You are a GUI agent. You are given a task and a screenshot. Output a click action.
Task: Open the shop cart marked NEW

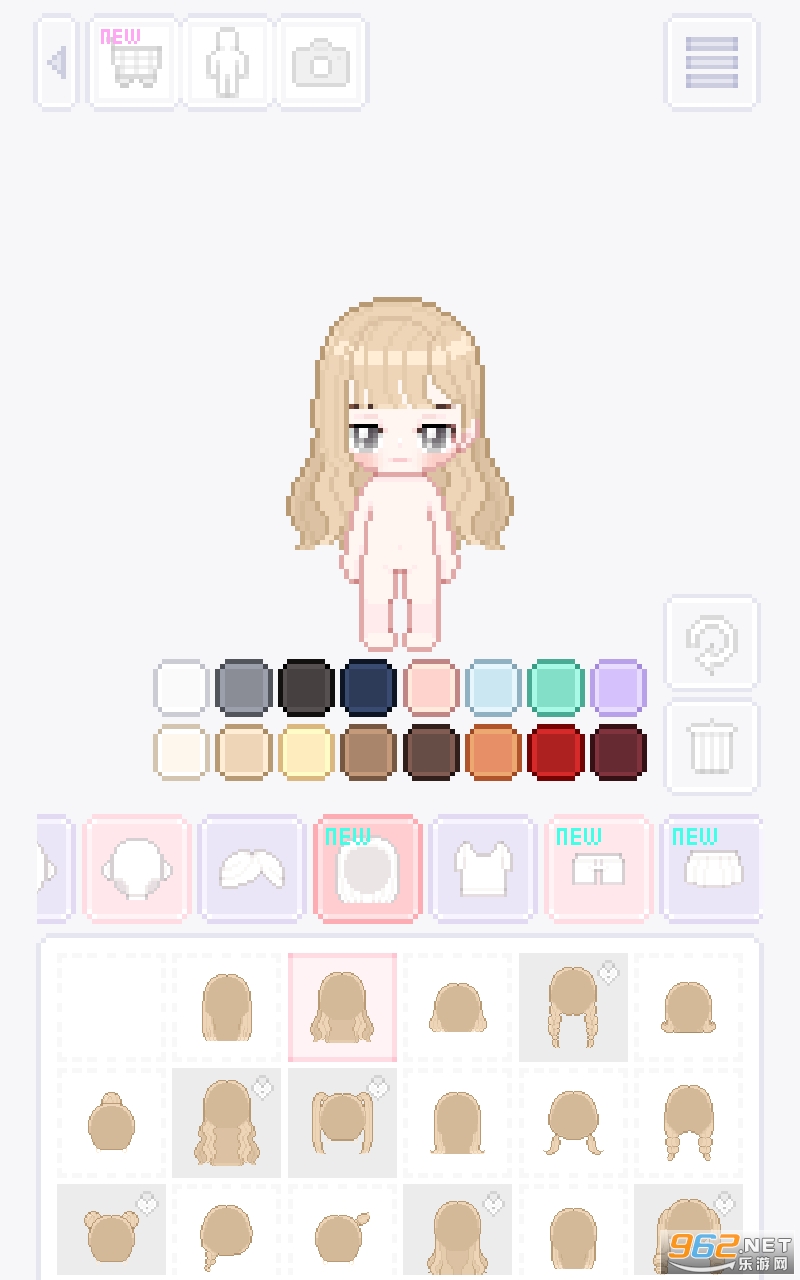[x=134, y=62]
